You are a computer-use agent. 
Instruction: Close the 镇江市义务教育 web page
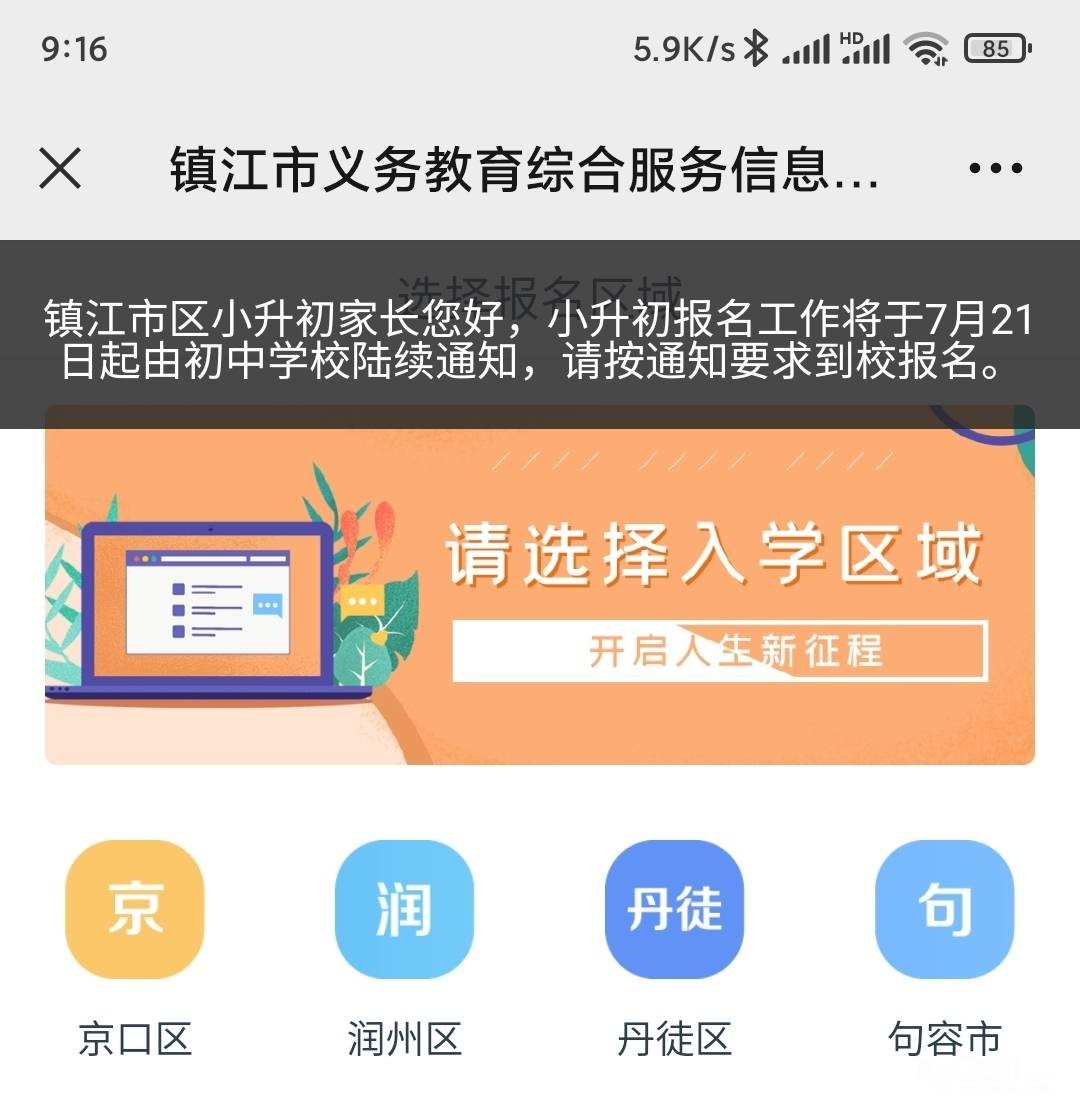pos(60,168)
